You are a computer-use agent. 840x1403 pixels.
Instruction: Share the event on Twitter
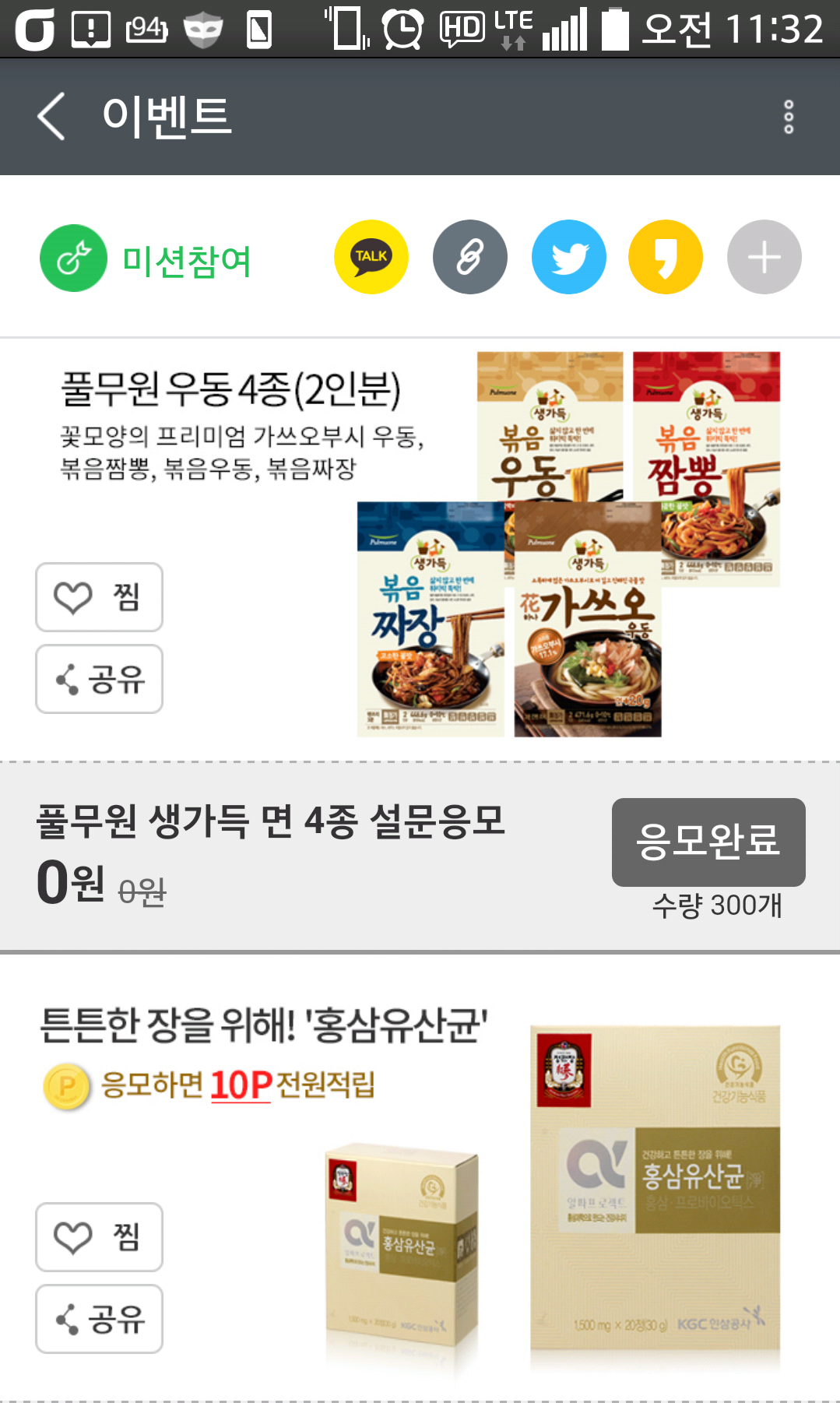tap(568, 257)
